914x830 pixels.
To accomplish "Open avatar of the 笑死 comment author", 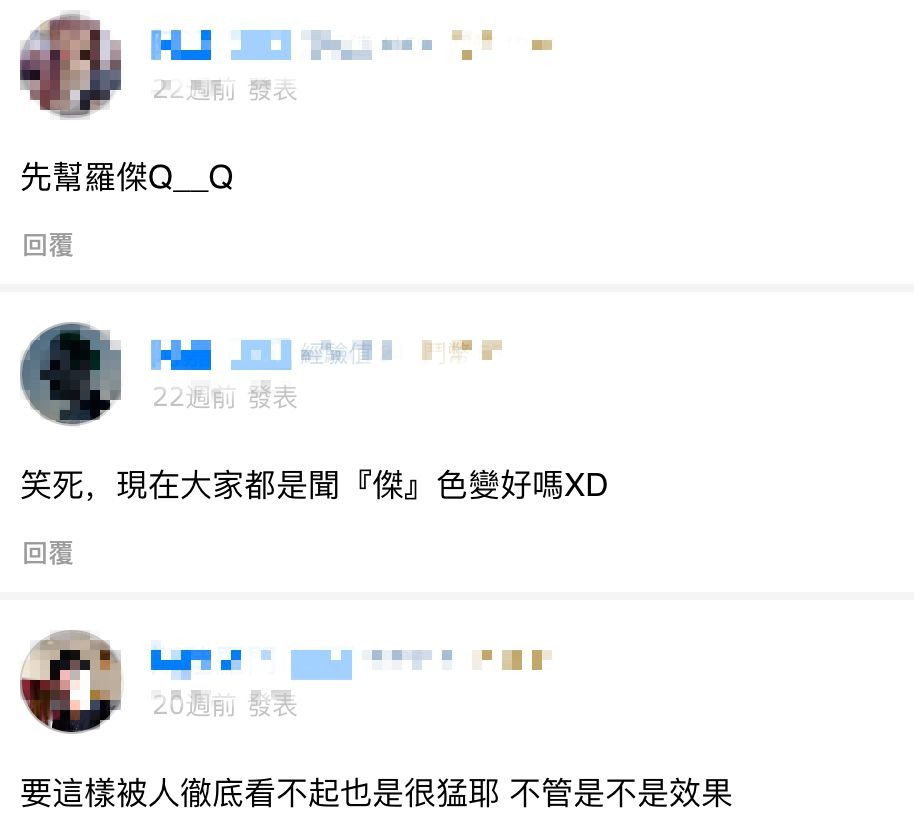I will tap(71, 374).
